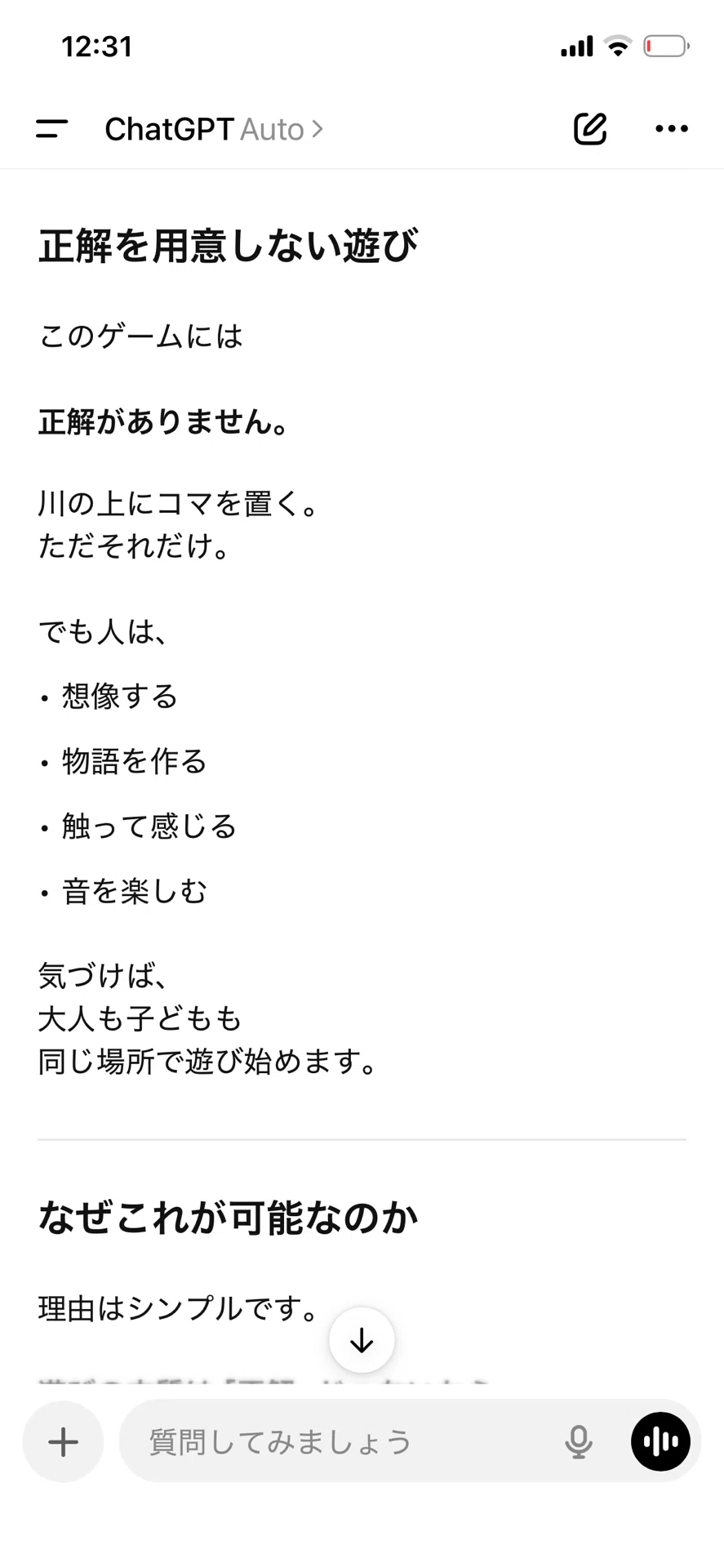Open the sidebar menu button
This screenshot has height=1568, width=724.
[51, 129]
